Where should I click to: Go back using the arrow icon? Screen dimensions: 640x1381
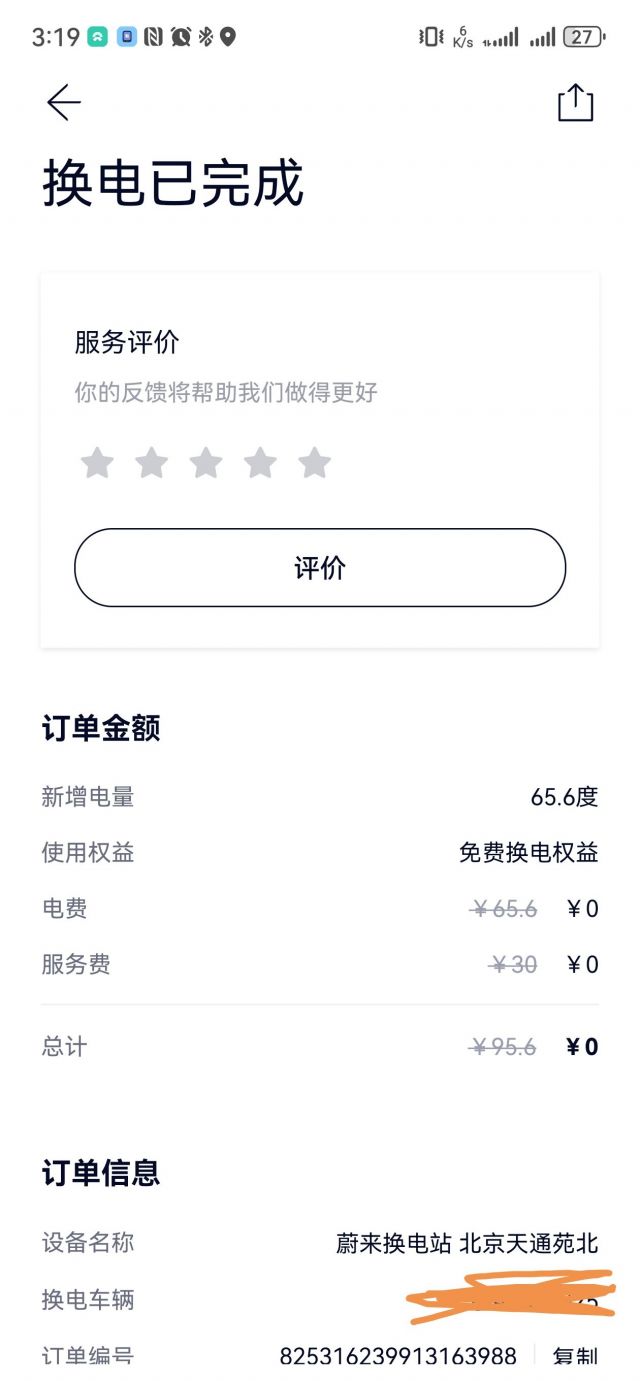pyautogui.click(x=64, y=103)
